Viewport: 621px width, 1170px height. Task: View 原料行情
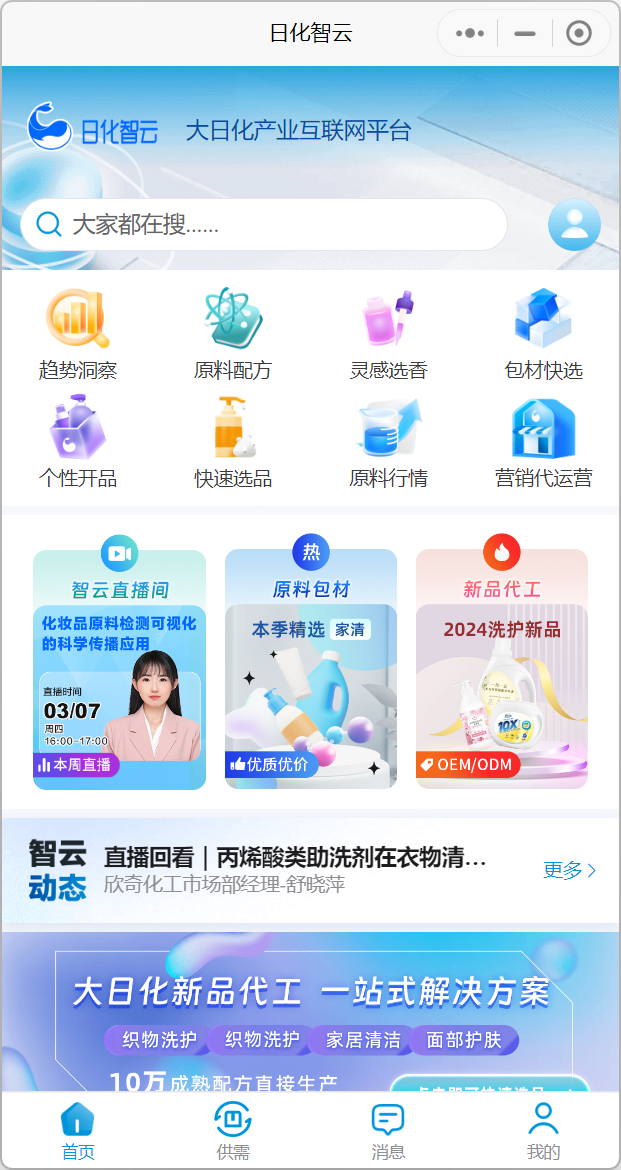click(388, 442)
